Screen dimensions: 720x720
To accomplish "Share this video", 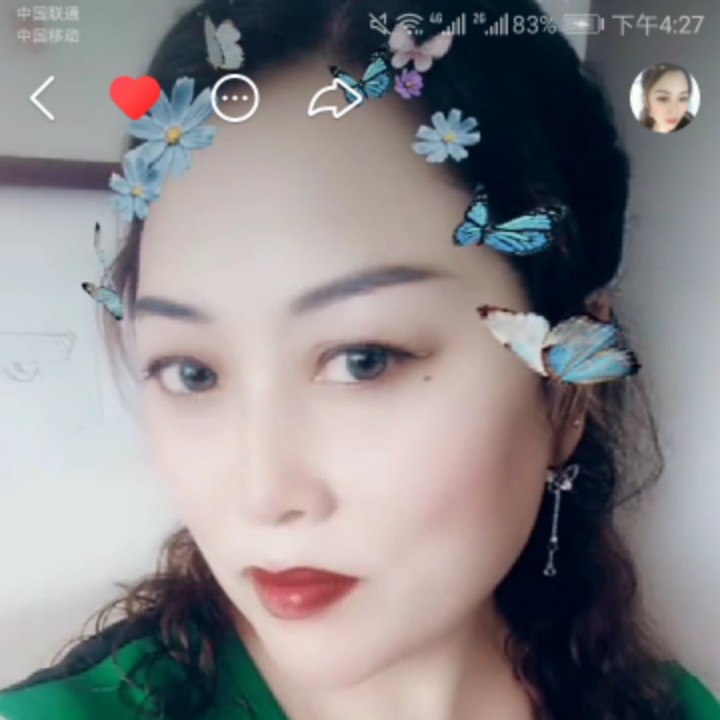I will pos(334,98).
